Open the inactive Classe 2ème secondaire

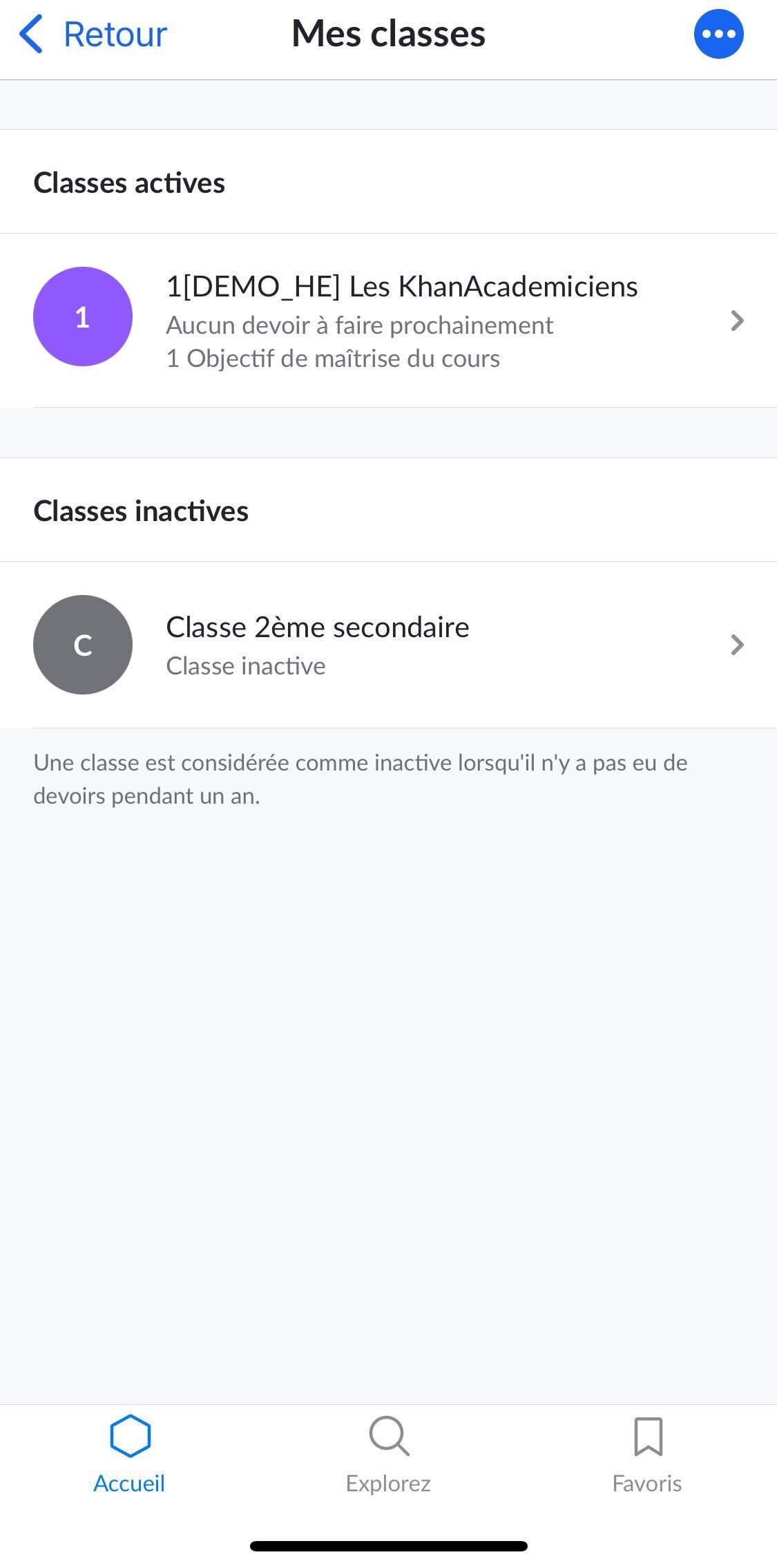click(388, 645)
